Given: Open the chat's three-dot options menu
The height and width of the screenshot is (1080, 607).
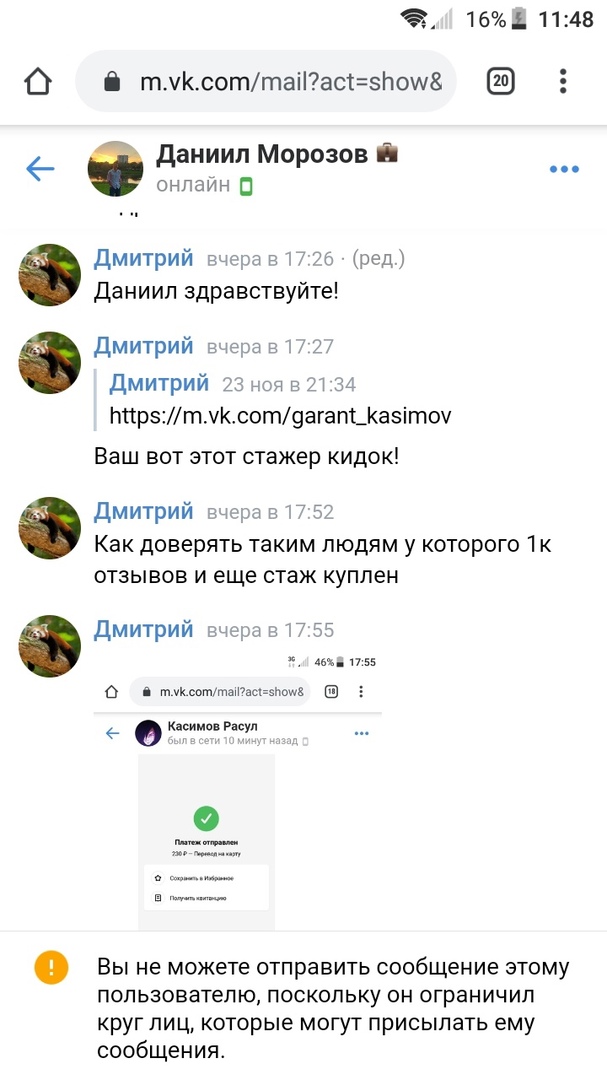Looking at the screenshot, I should (x=564, y=170).
